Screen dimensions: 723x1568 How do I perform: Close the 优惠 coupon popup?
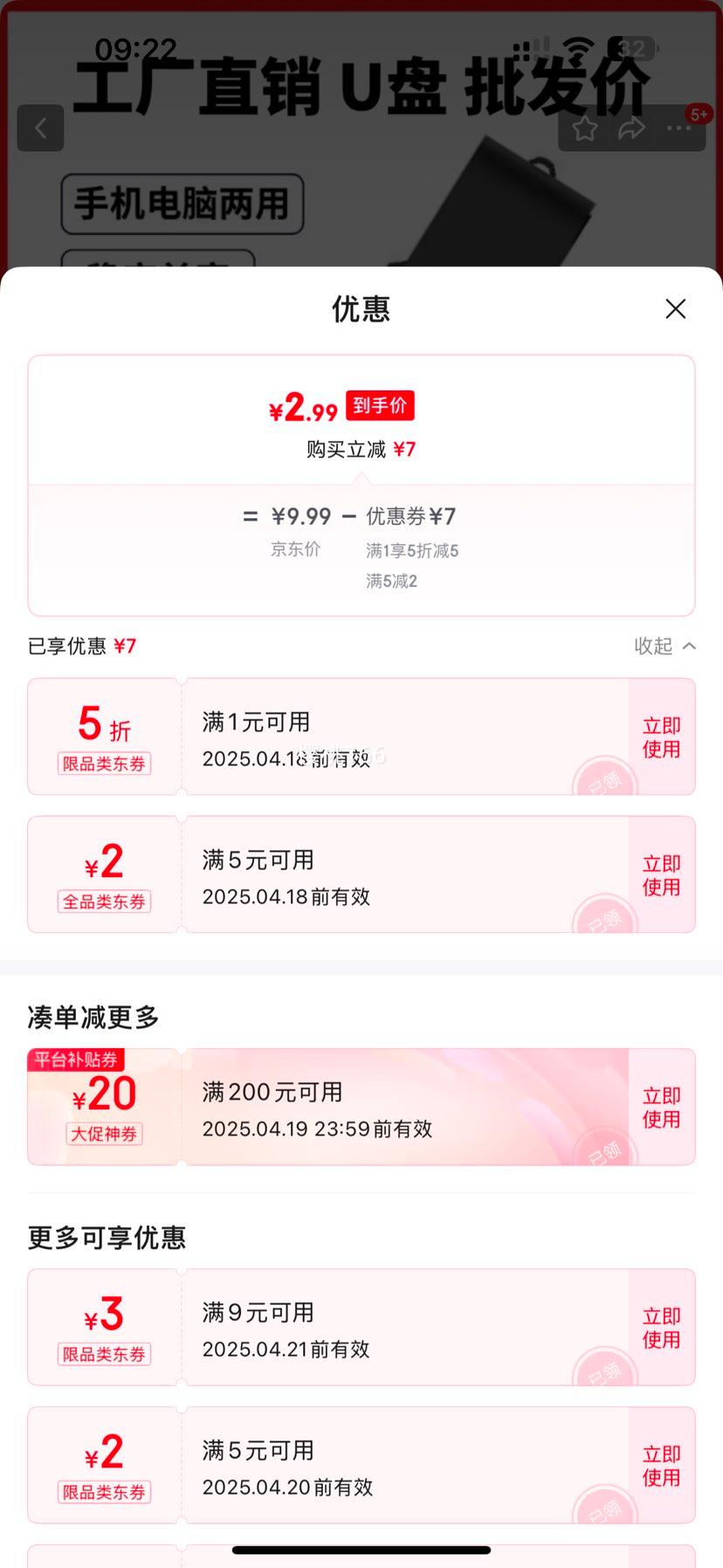(x=675, y=309)
